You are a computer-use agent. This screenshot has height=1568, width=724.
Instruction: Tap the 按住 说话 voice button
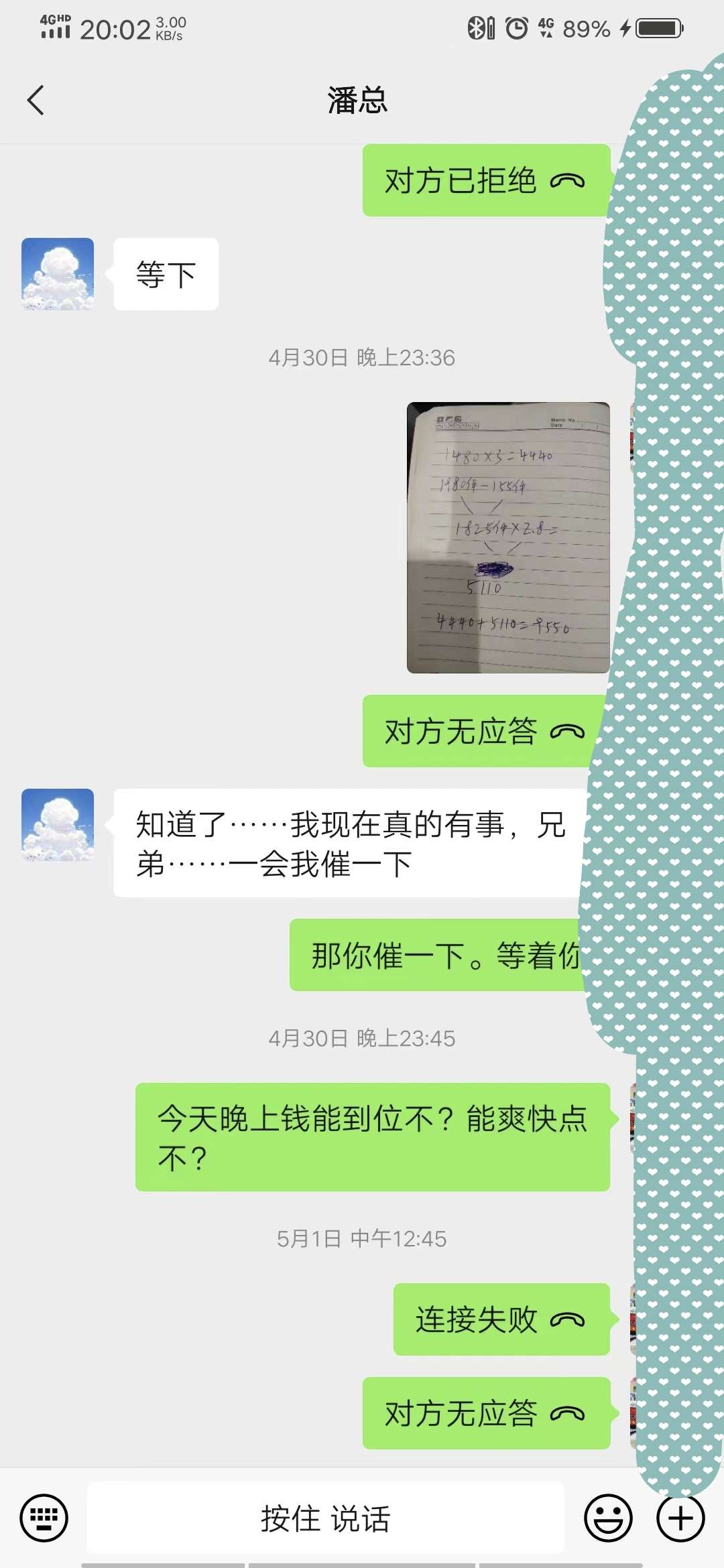tap(325, 1518)
